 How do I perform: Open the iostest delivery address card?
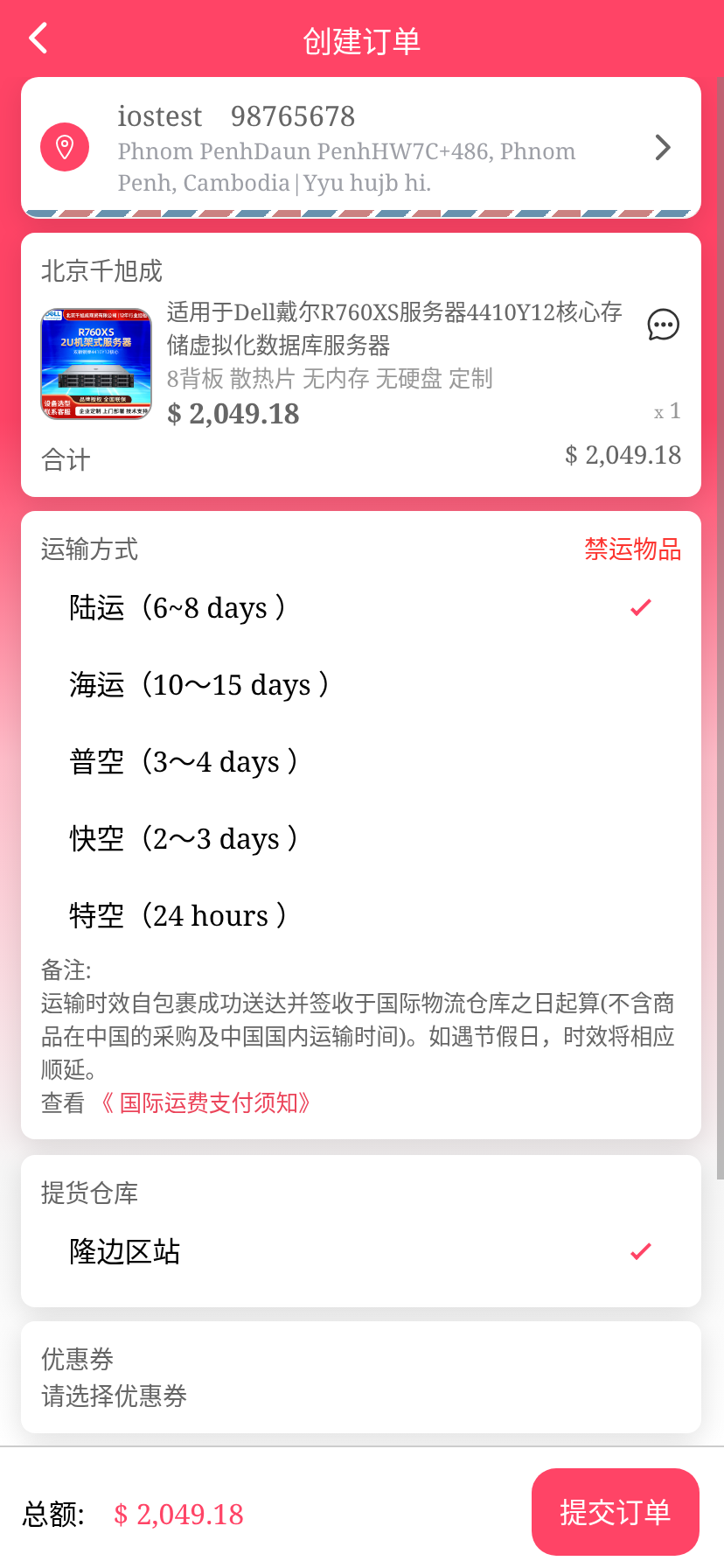[x=360, y=147]
